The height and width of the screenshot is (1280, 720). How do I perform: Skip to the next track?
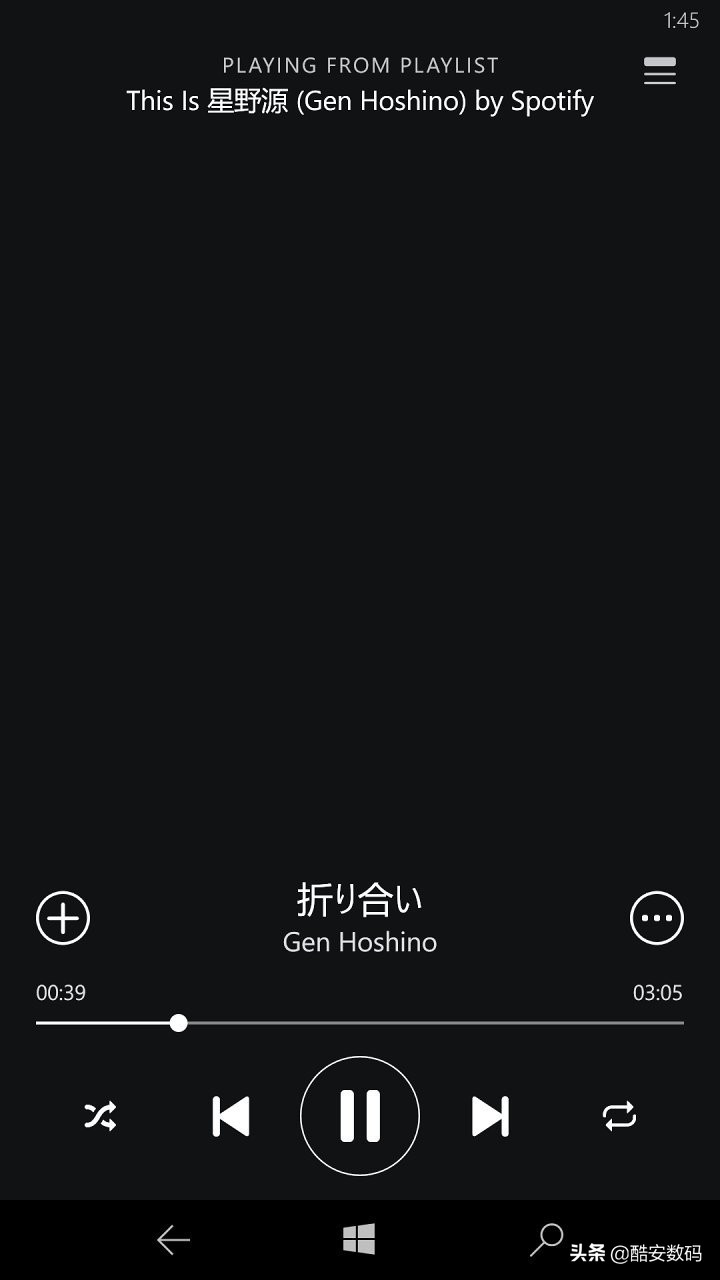[x=490, y=1116]
